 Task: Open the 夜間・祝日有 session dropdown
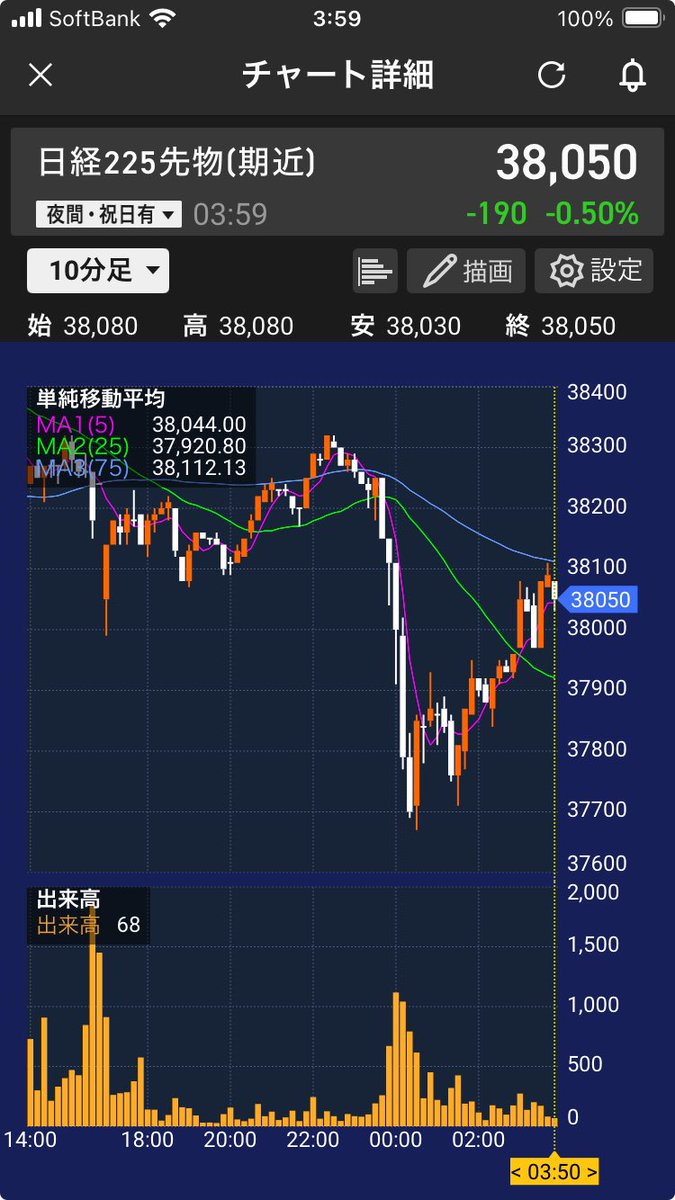(109, 214)
